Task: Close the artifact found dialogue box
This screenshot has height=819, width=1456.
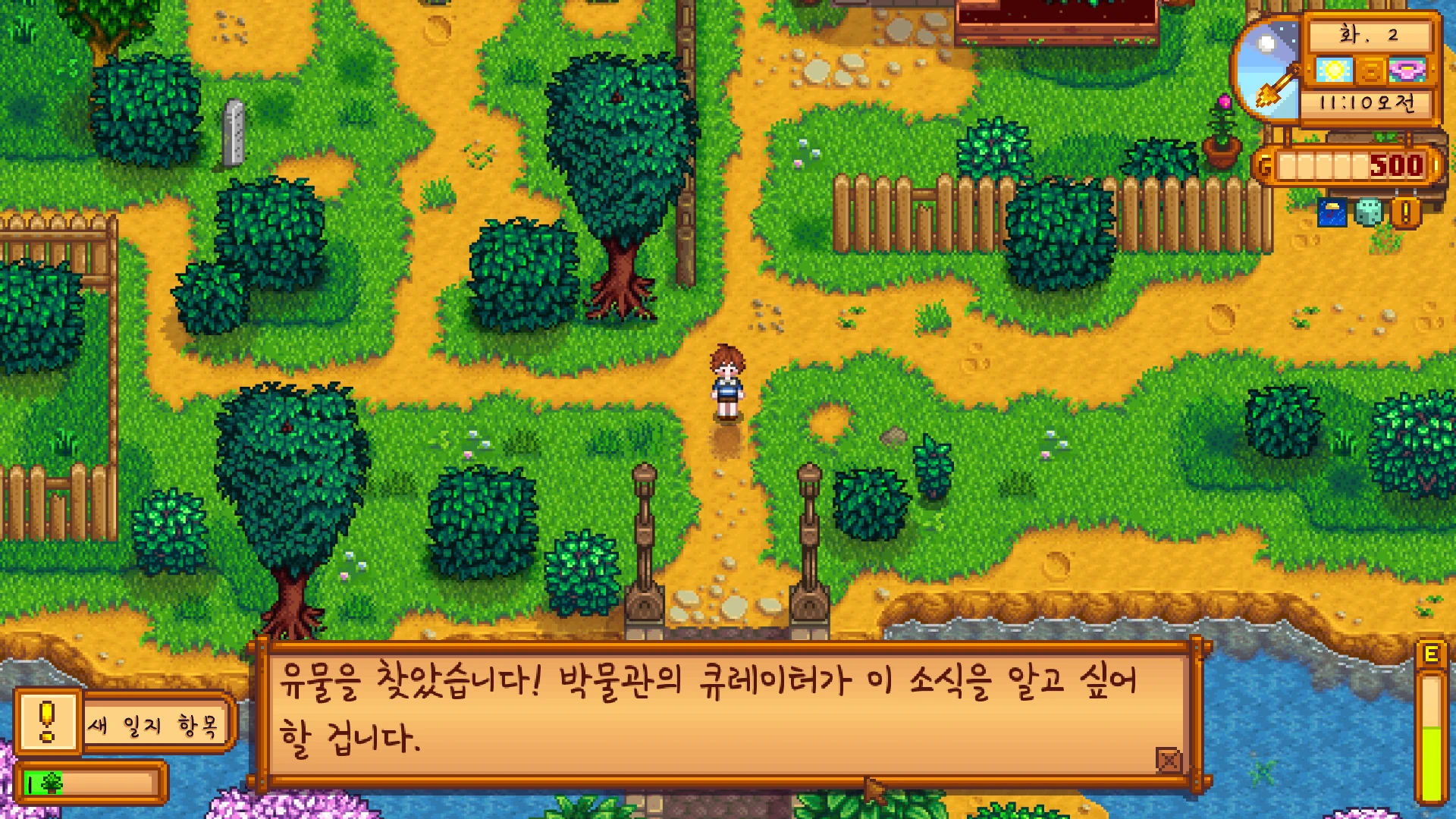Action: (1168, 759)
